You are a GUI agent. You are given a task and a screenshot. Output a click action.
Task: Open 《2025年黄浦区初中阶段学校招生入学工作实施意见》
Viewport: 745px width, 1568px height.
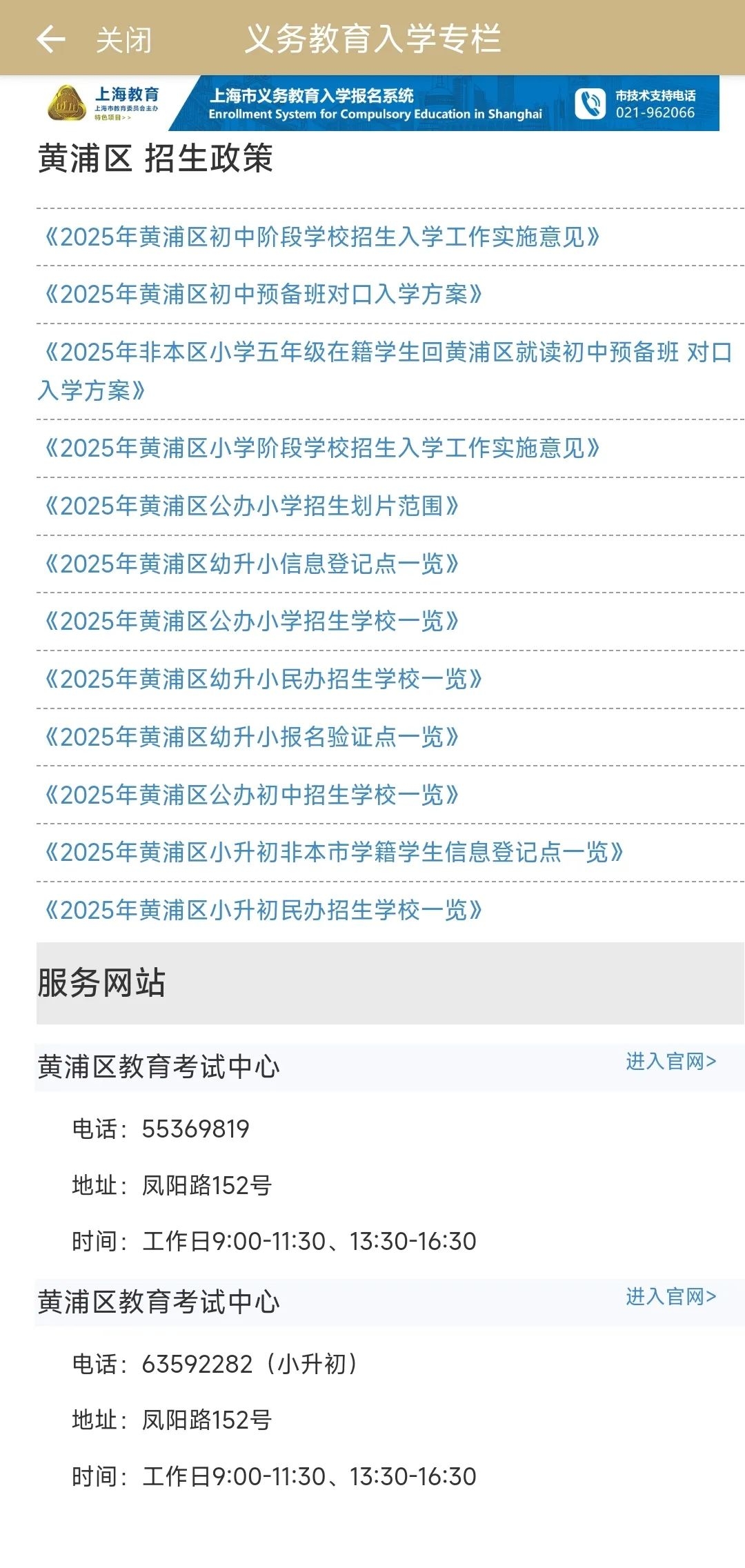pyautogui.click(x=322, y=237)
